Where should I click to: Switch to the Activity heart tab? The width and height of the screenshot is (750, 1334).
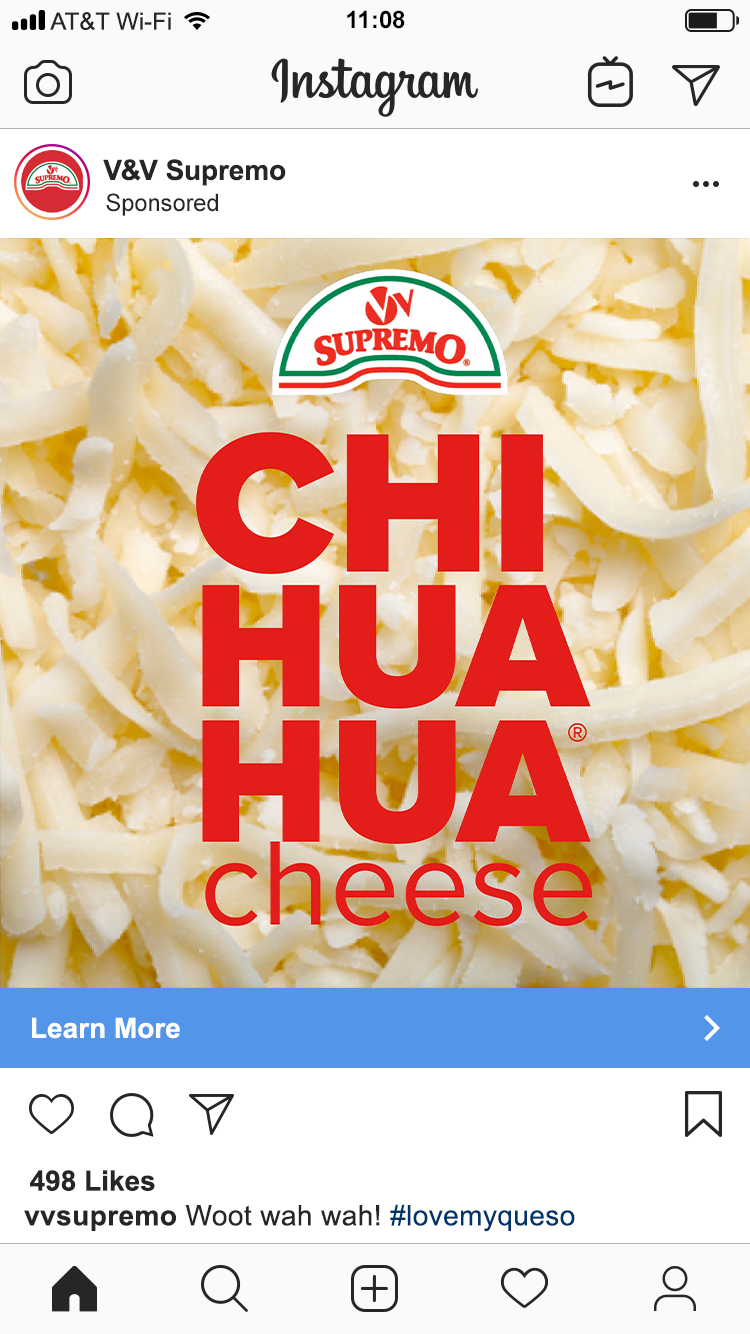(x=524, y=1288)
